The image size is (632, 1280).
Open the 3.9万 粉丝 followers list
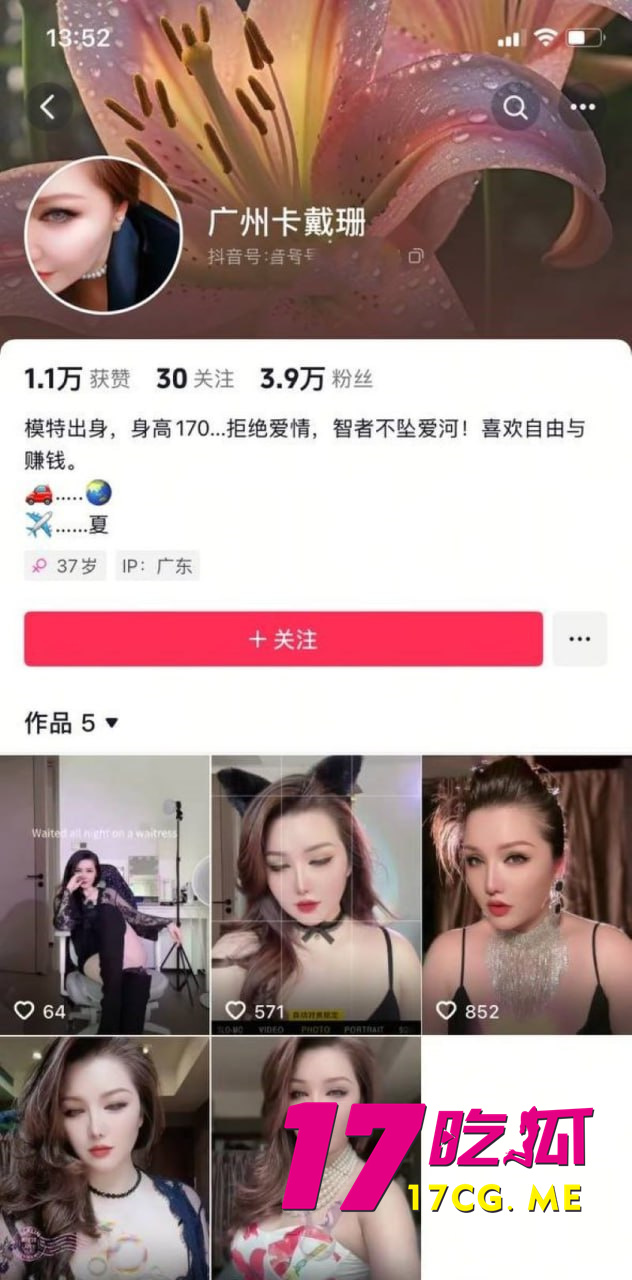tap(316, 379)
